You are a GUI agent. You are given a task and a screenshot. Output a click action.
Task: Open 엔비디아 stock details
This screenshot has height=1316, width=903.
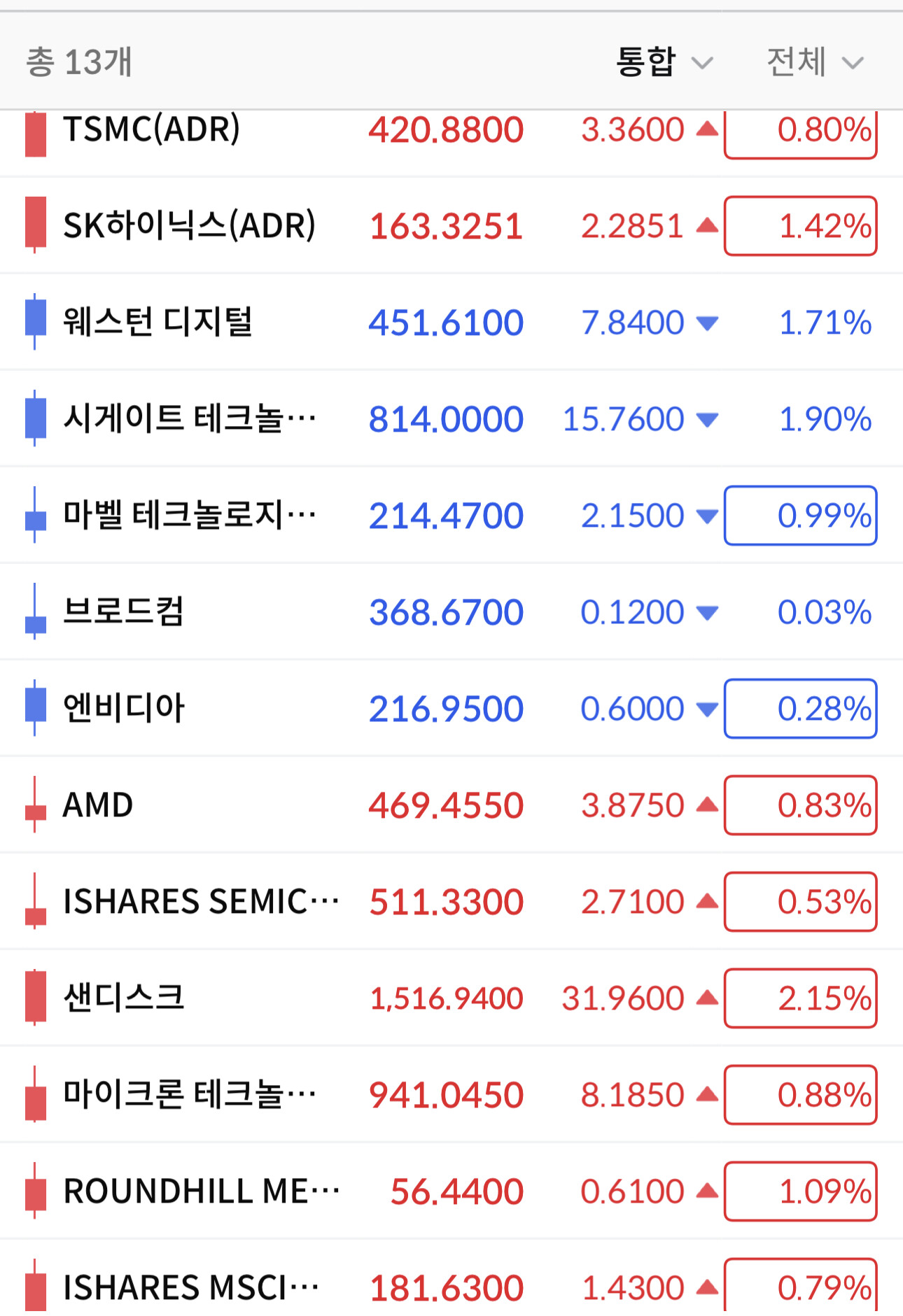tap(451, 708)
